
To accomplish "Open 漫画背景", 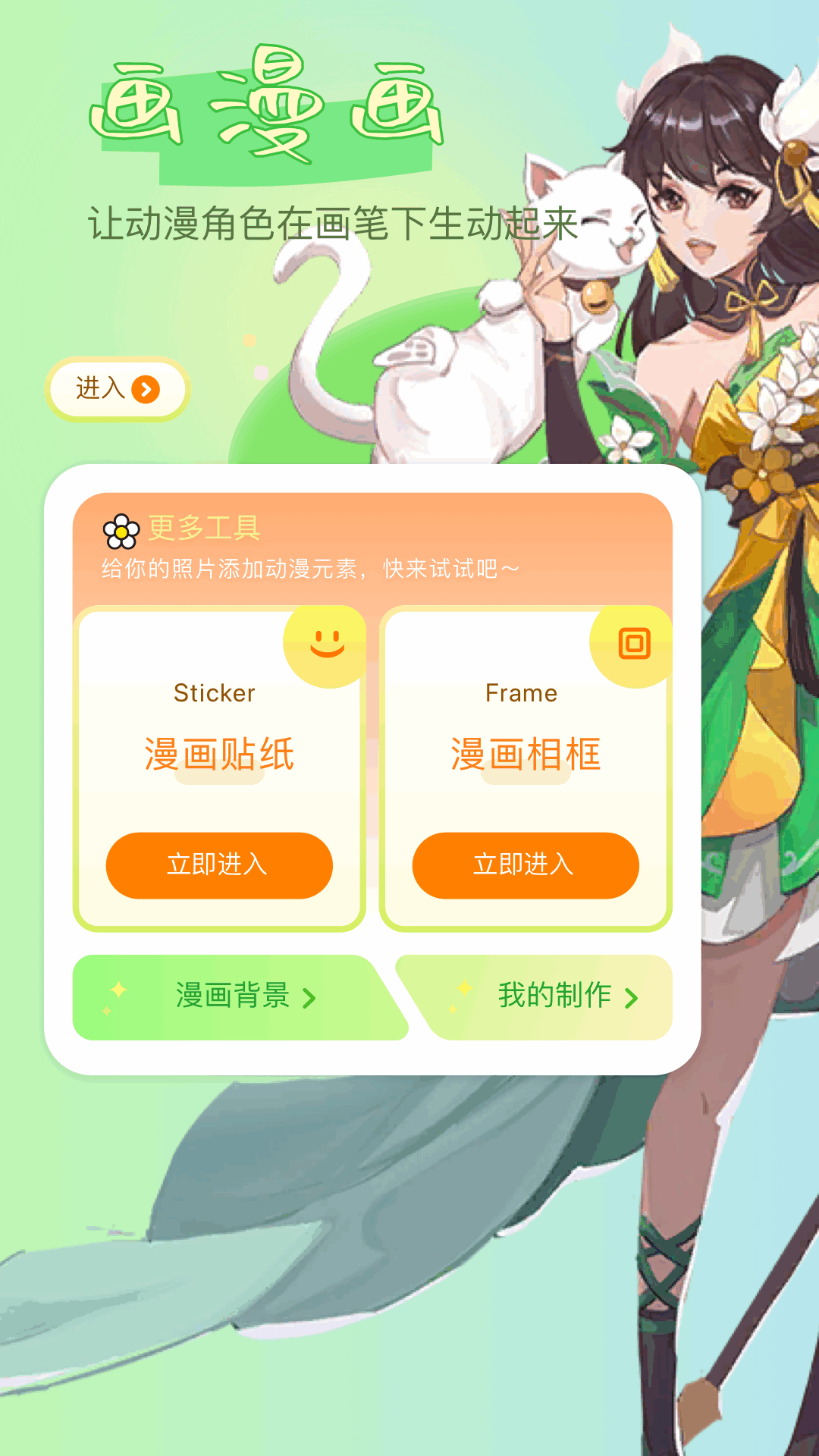I will pyautogui.click(x=240, y=997).
